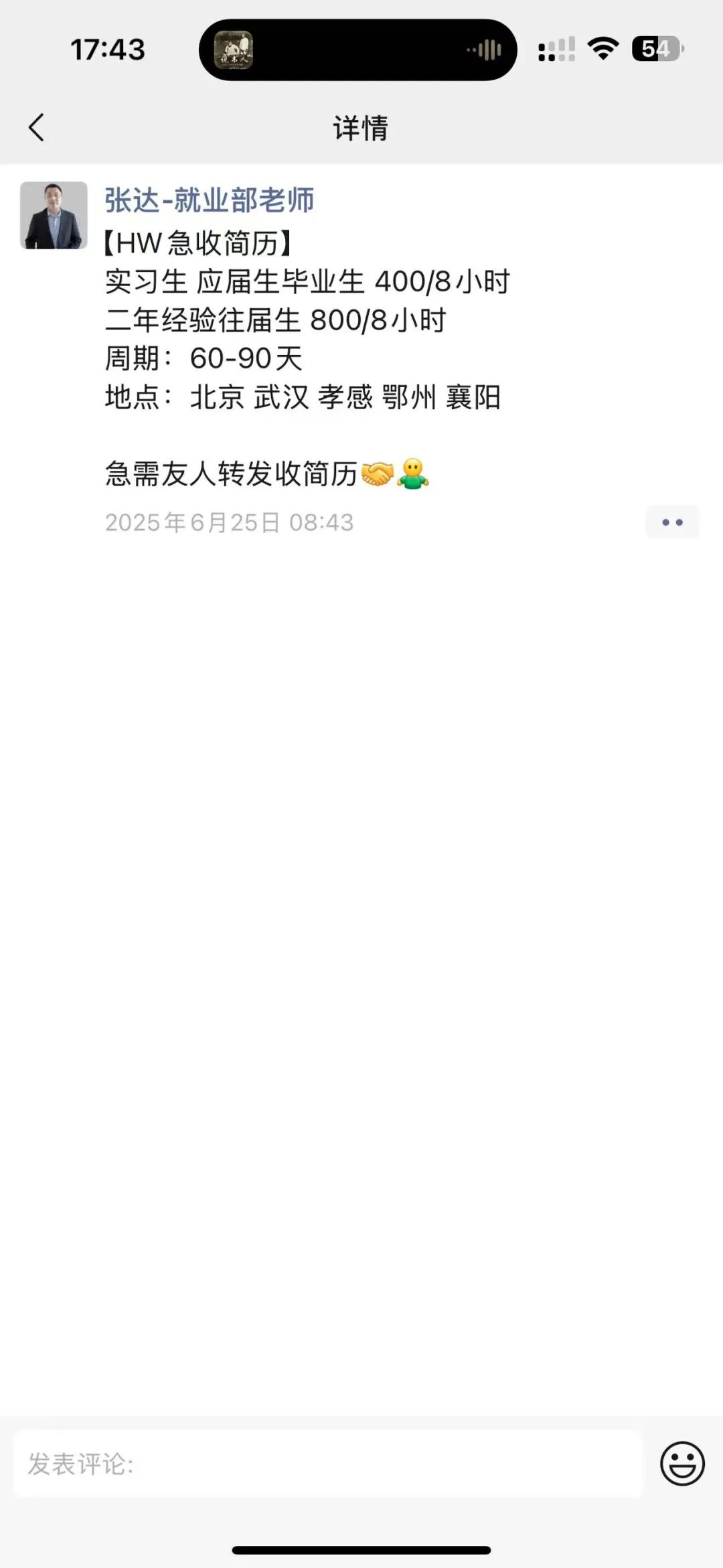Viewport: 723px width, 1568px height.
Task: Open the 张达-就业部老师 name link
Action: [210, 200]
